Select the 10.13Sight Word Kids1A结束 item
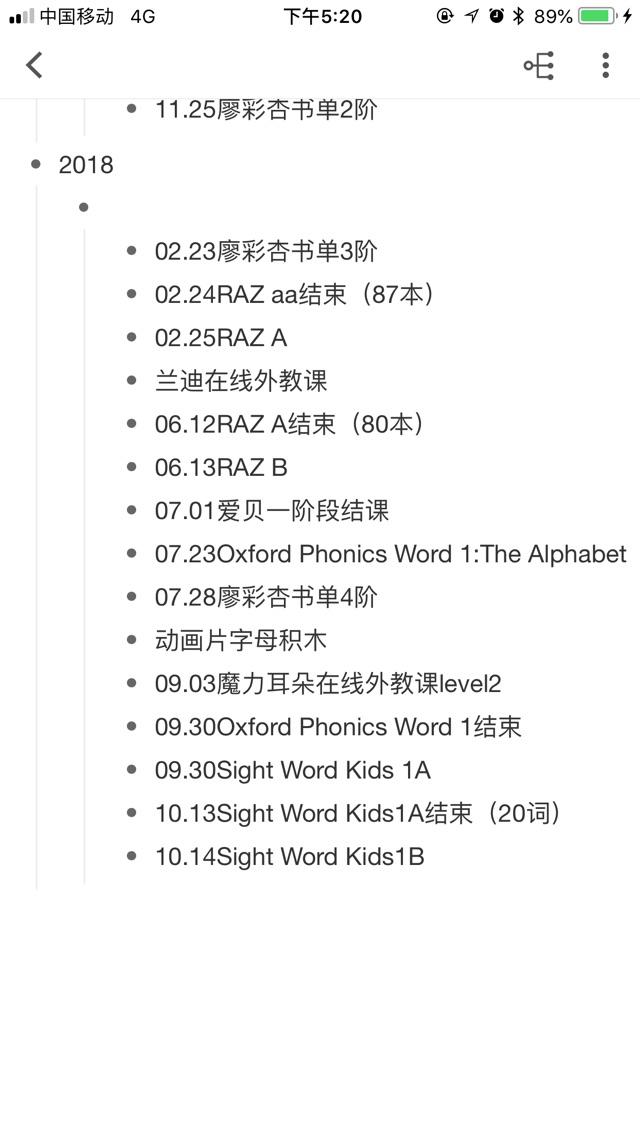Viewport: 640px width, 1137px height. pos(360,814)
